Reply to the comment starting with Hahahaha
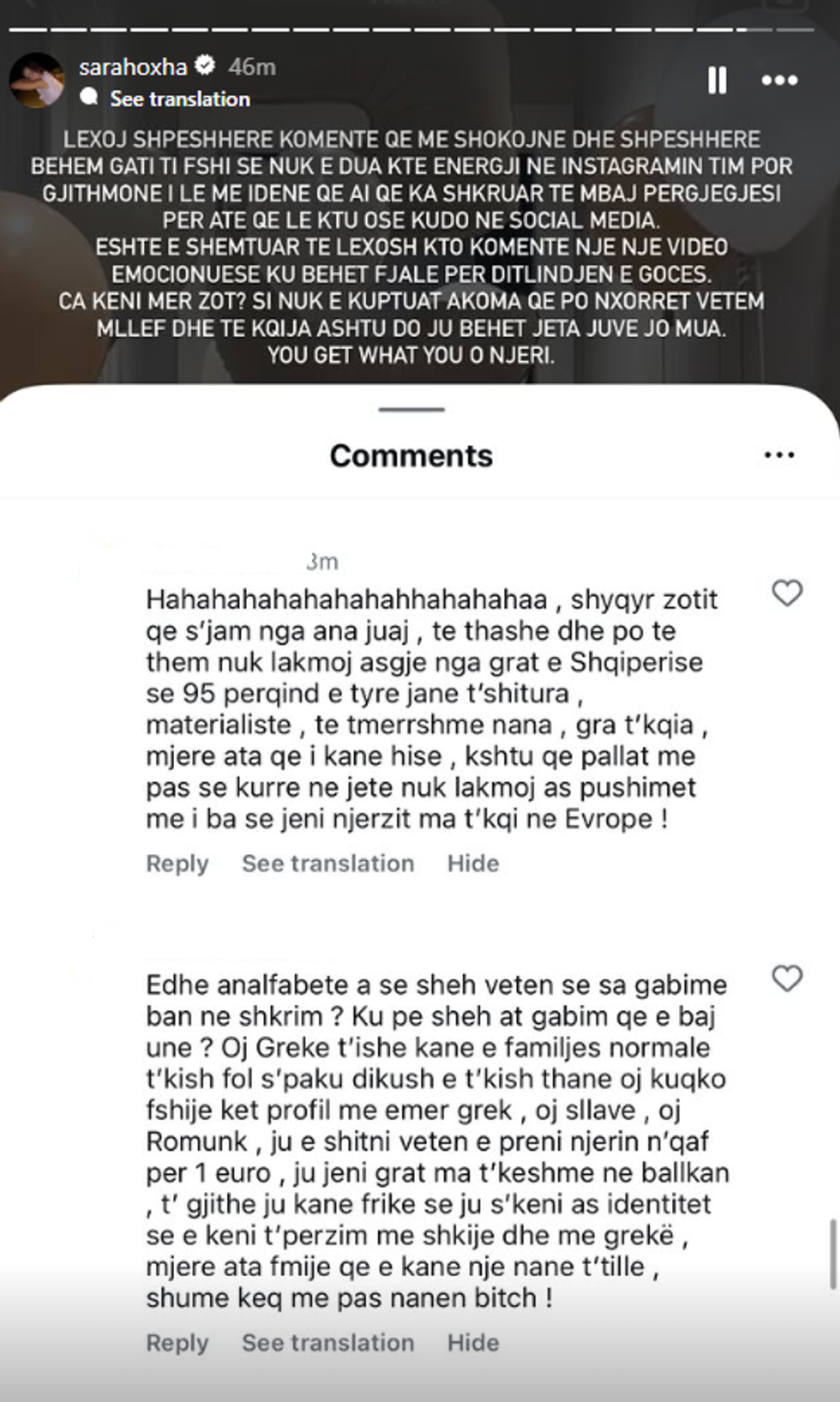 [177, 863]
